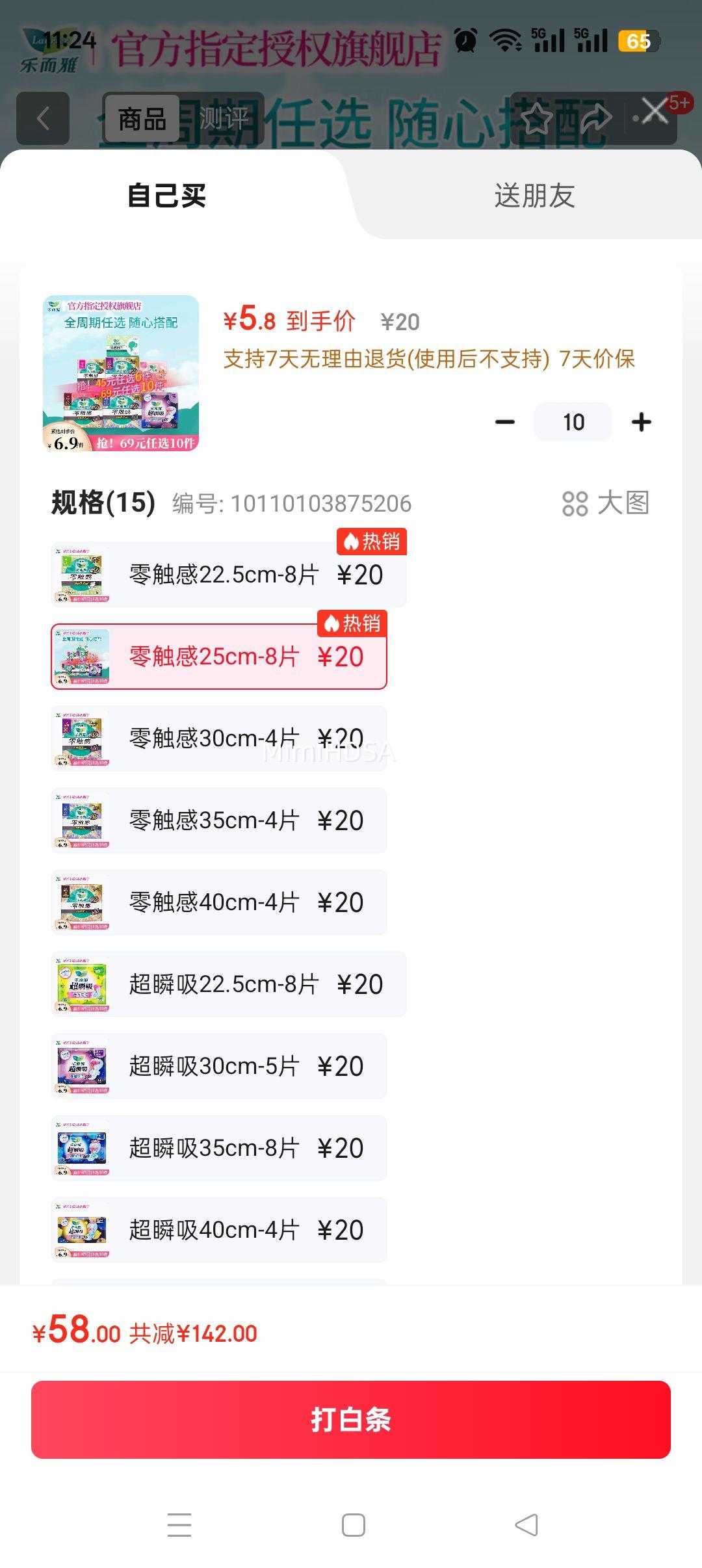The width and height of the screenshot is (702, 1568).
Task: Open the product image thumbnail
Action: (x=121, y=373)
